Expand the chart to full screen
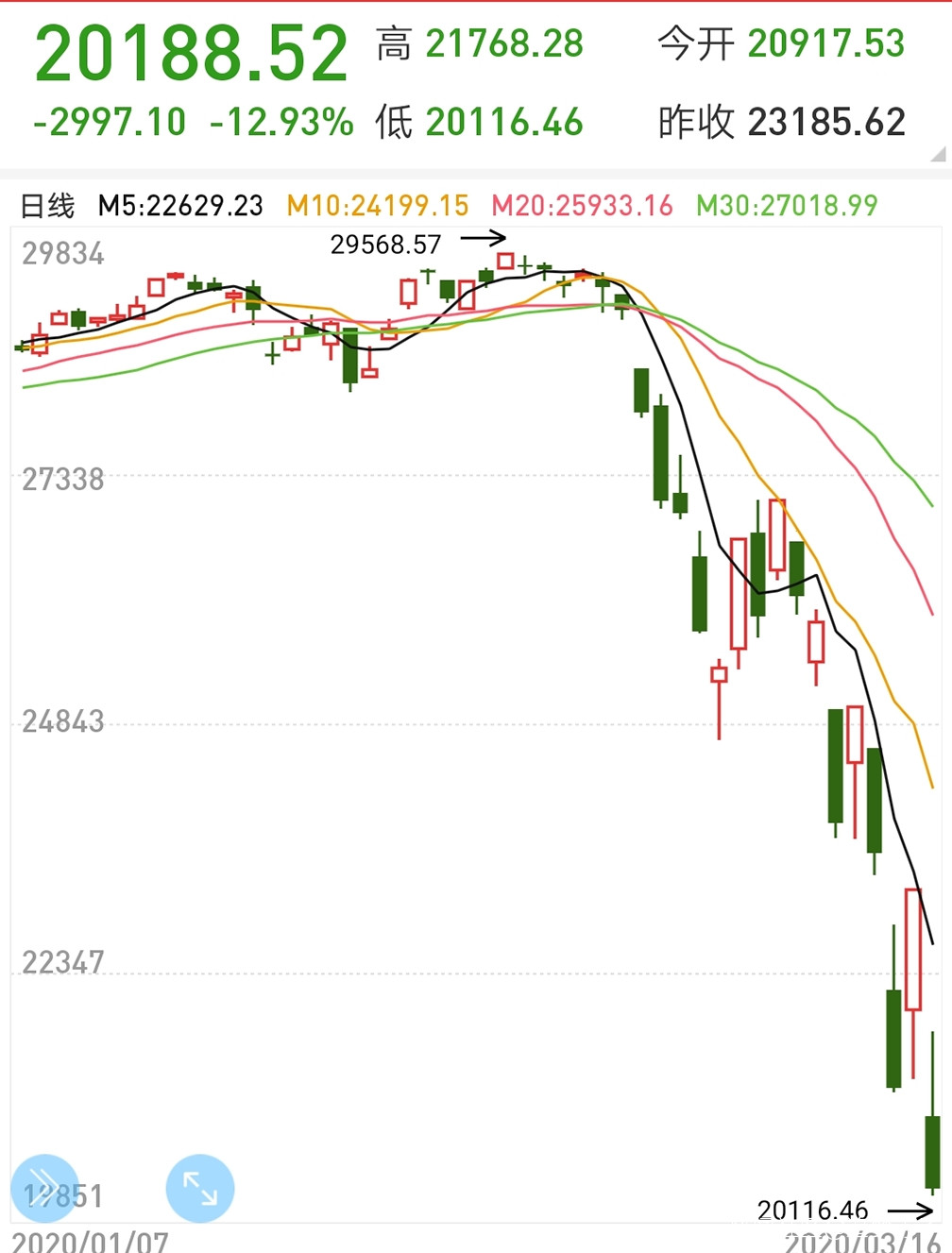The image size is (952, 1253). coord(199,1189)
